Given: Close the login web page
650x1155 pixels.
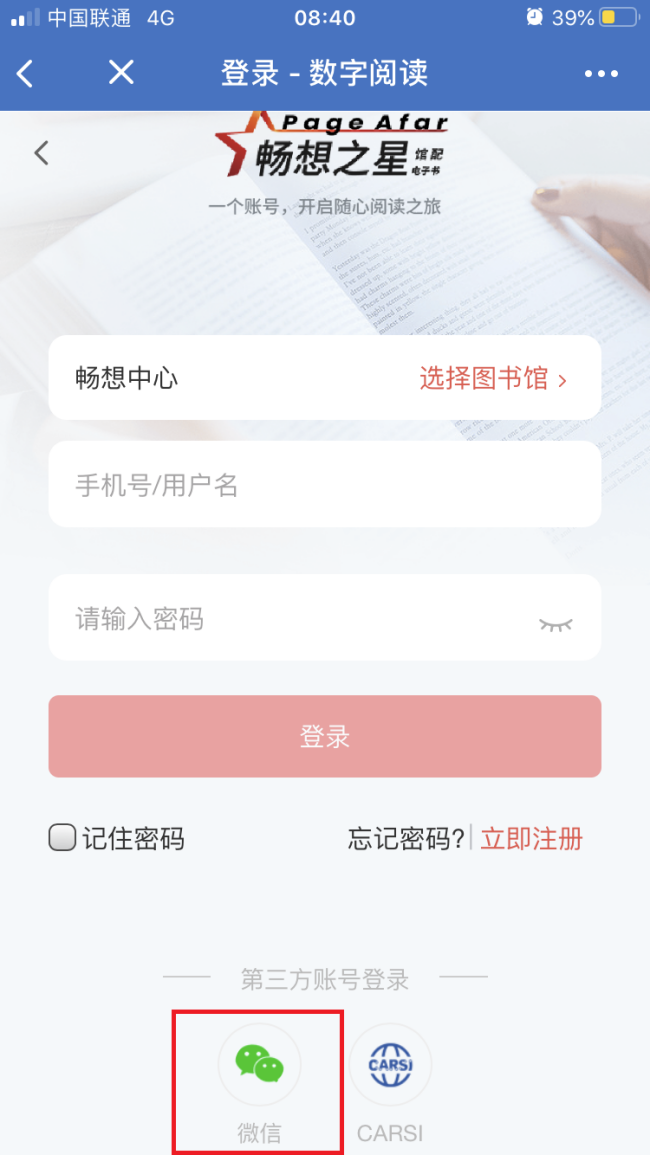Looking at the screenshot, I should tap(121, 72).
